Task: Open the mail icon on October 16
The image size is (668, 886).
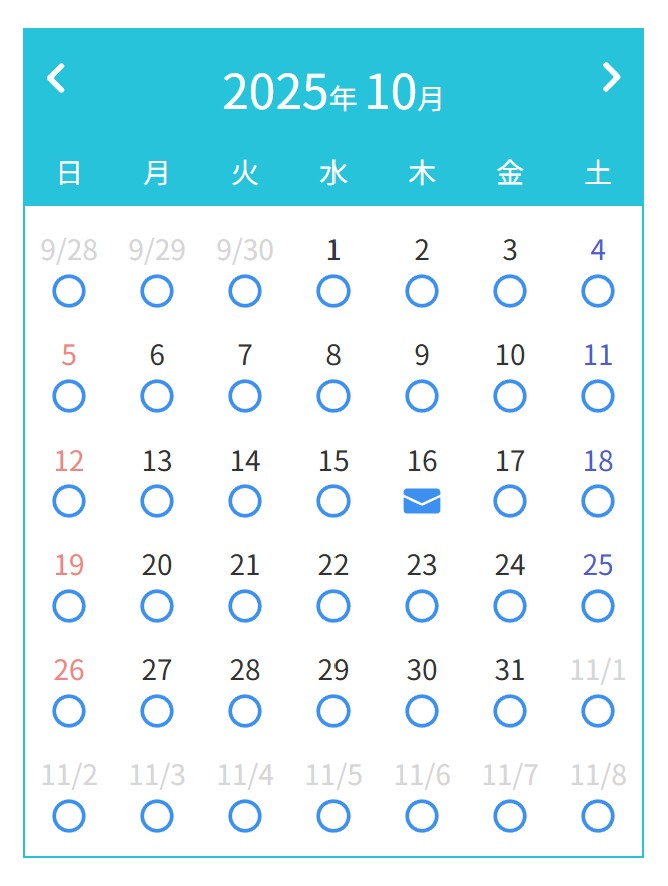Action: coord(421,500)
